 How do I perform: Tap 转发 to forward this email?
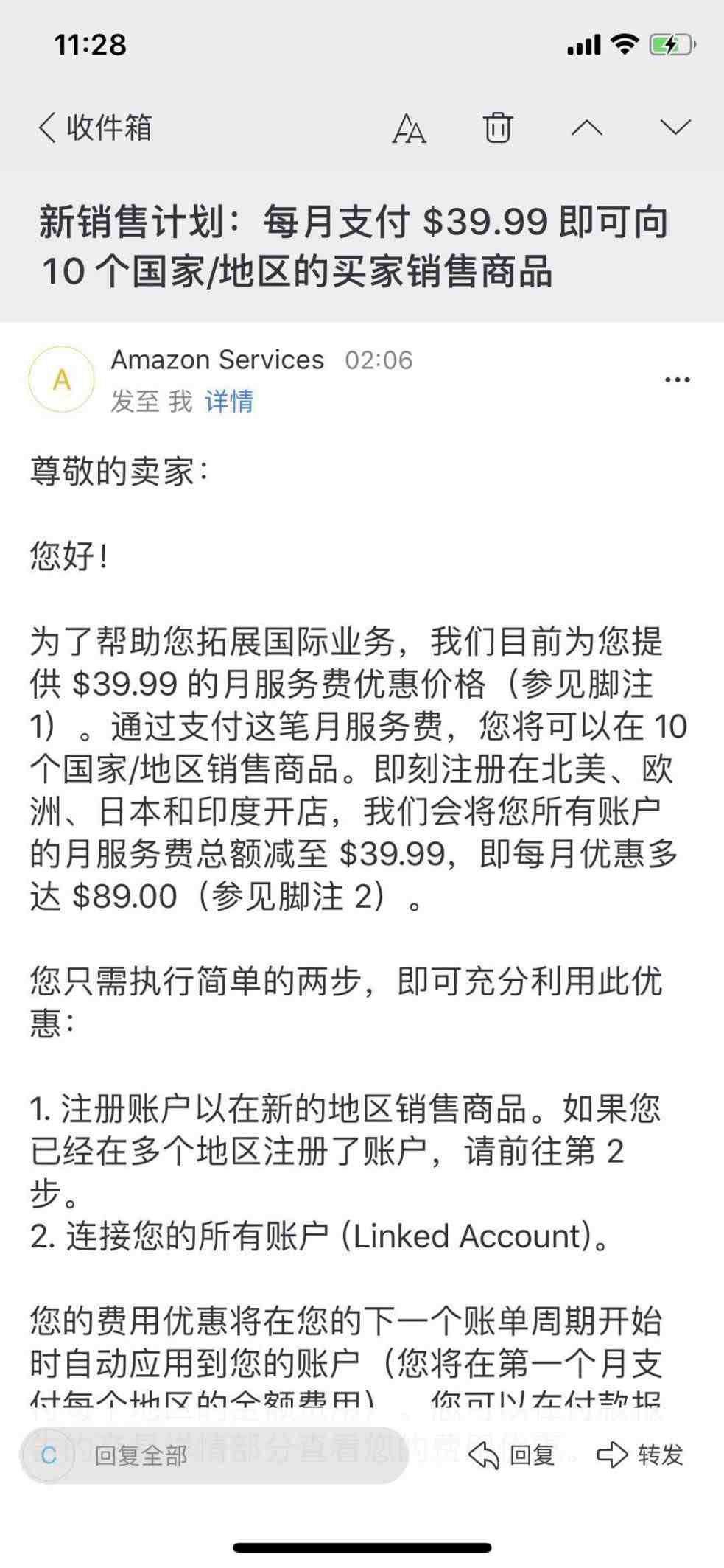click(x=640, y=1455)
